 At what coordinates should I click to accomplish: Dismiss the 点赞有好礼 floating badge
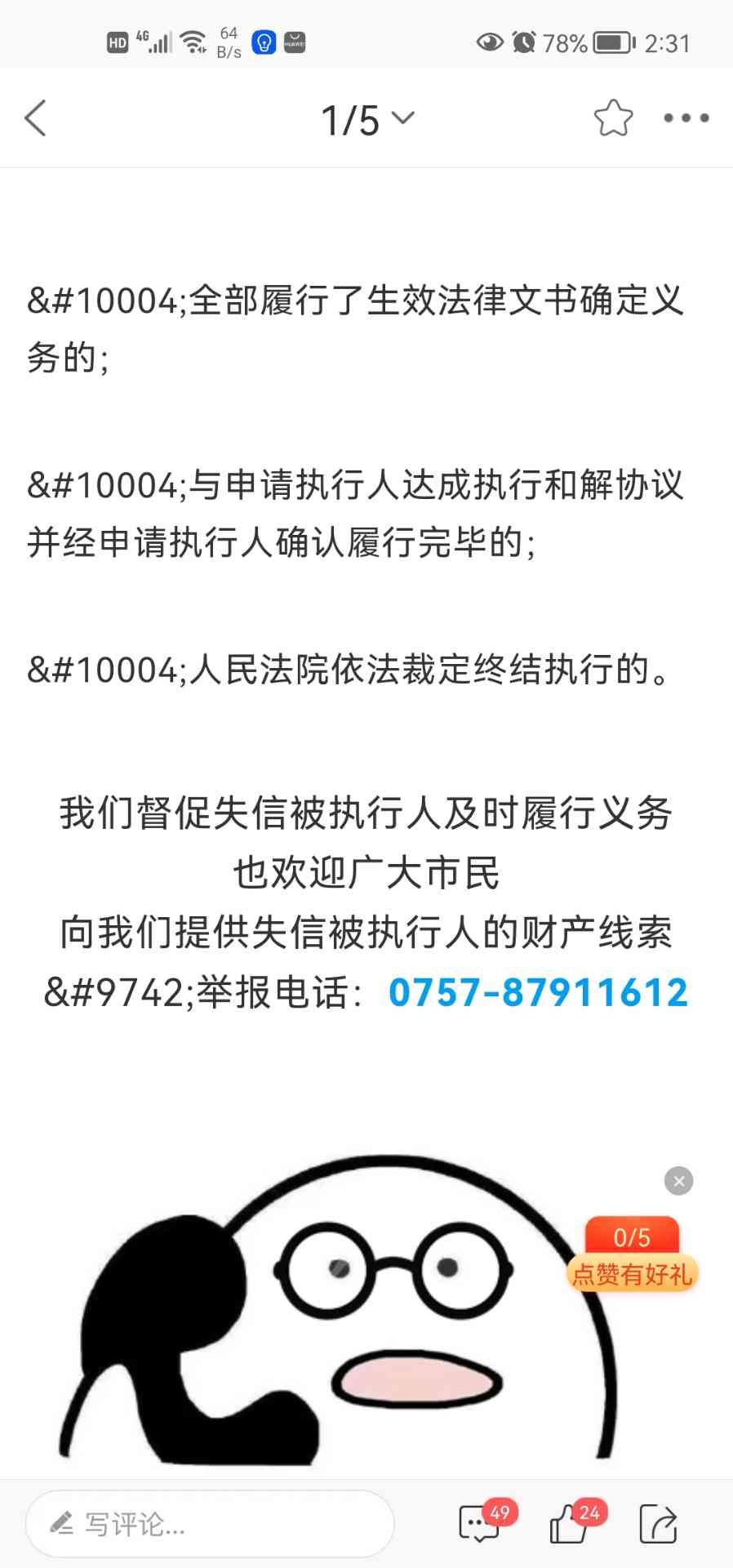pyautogui.click(x=678, y=1181)
